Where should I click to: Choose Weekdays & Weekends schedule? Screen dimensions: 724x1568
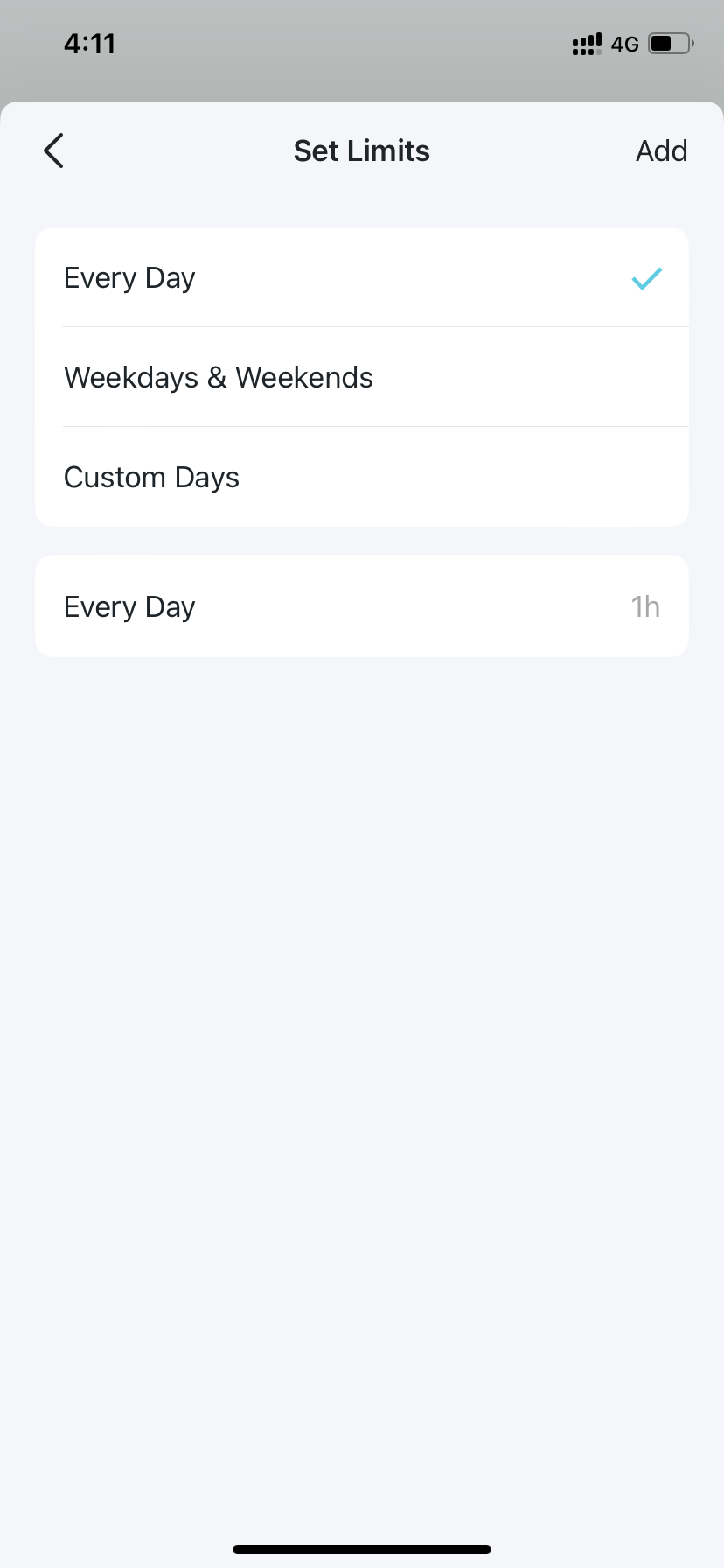[x=362, y=377]
